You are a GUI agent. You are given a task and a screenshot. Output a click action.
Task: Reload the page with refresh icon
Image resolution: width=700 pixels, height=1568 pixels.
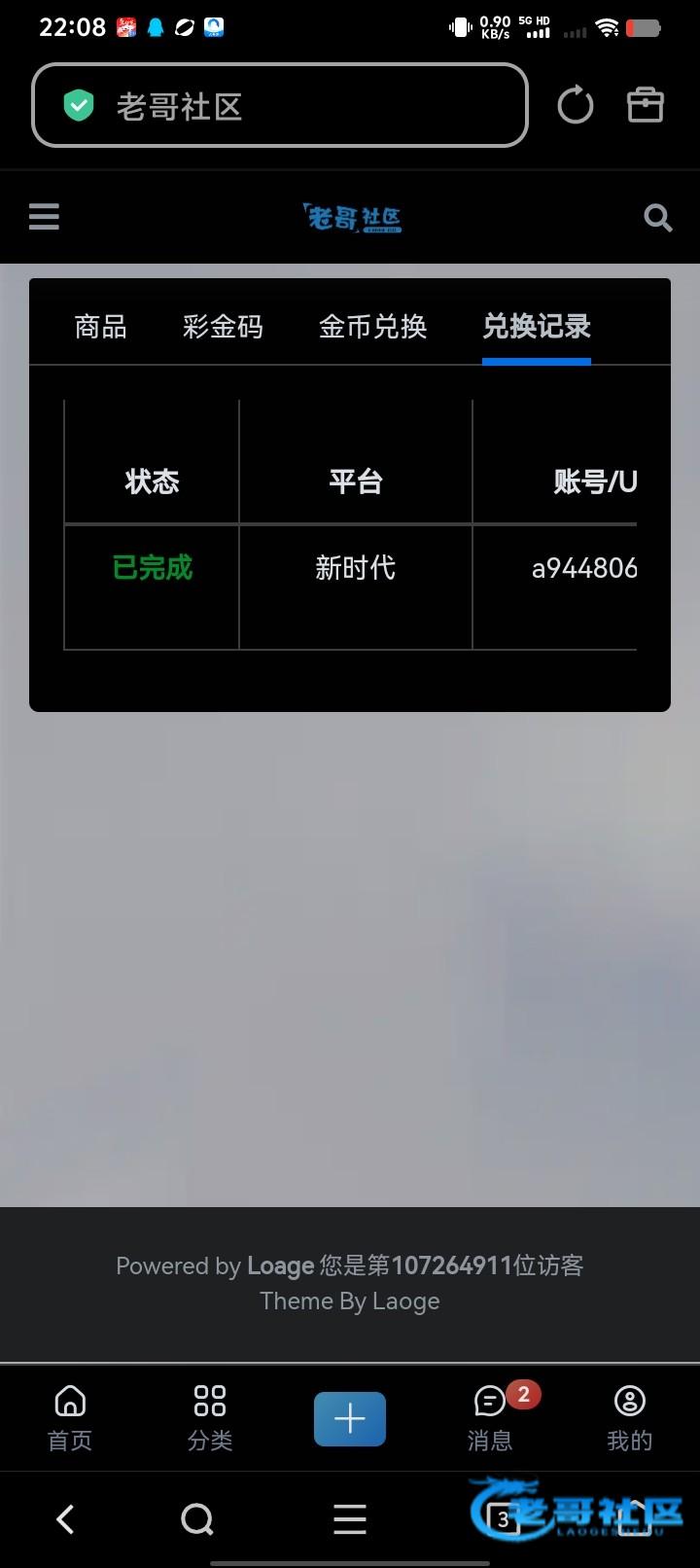click(x=575, y=105)
